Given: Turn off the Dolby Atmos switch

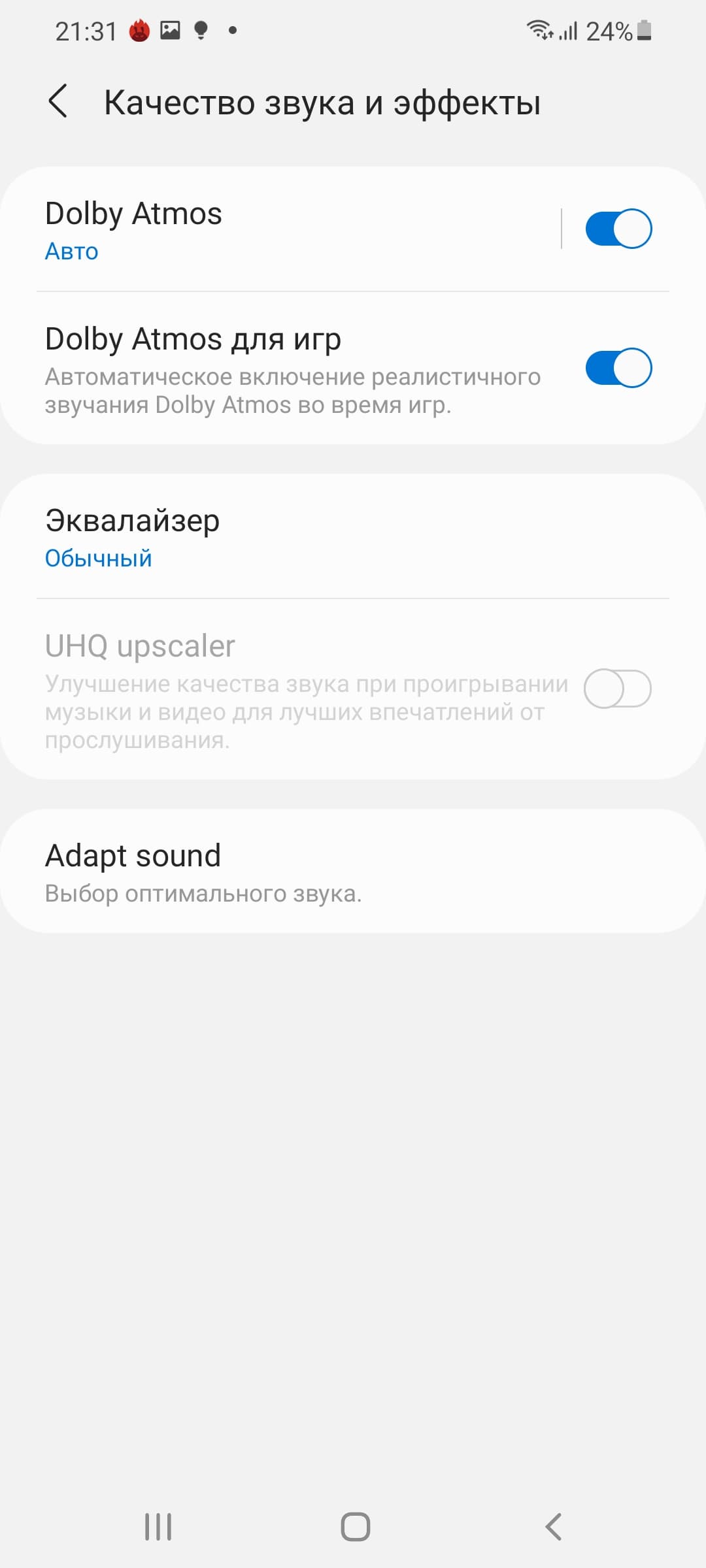Looking at the screenshot, I should coord(618,229).
